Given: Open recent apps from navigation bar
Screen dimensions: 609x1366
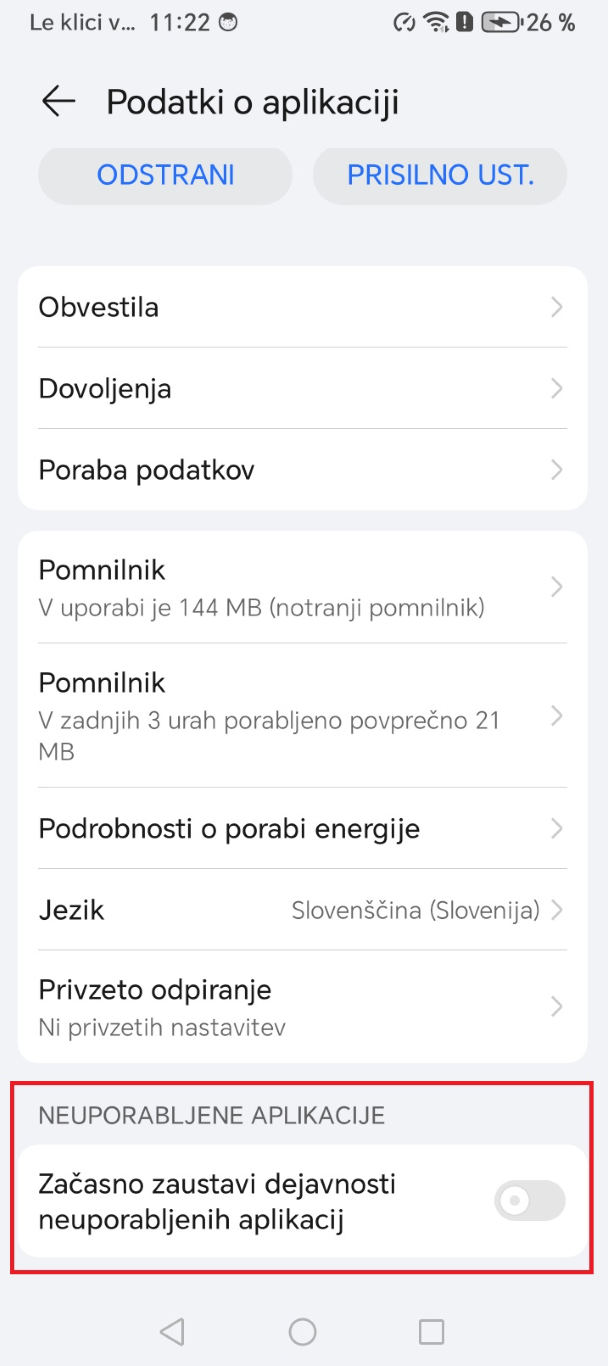Looking at the screenshot, I should (431, 1332).
